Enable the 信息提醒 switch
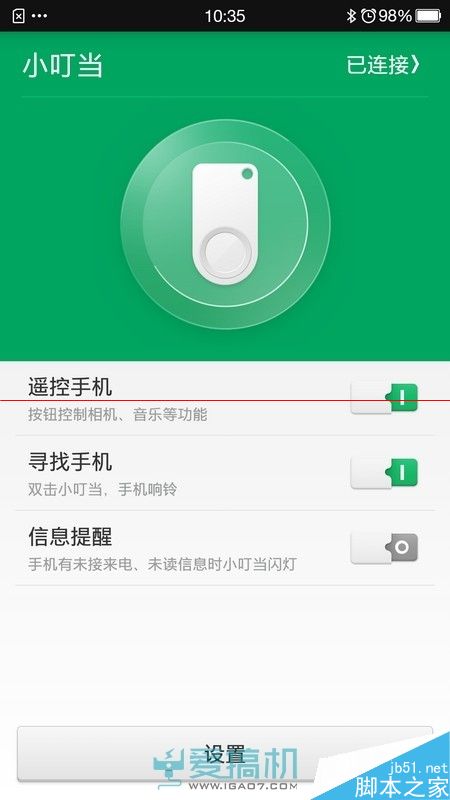Viewport: 450px width, 800px height. (384, 548)
